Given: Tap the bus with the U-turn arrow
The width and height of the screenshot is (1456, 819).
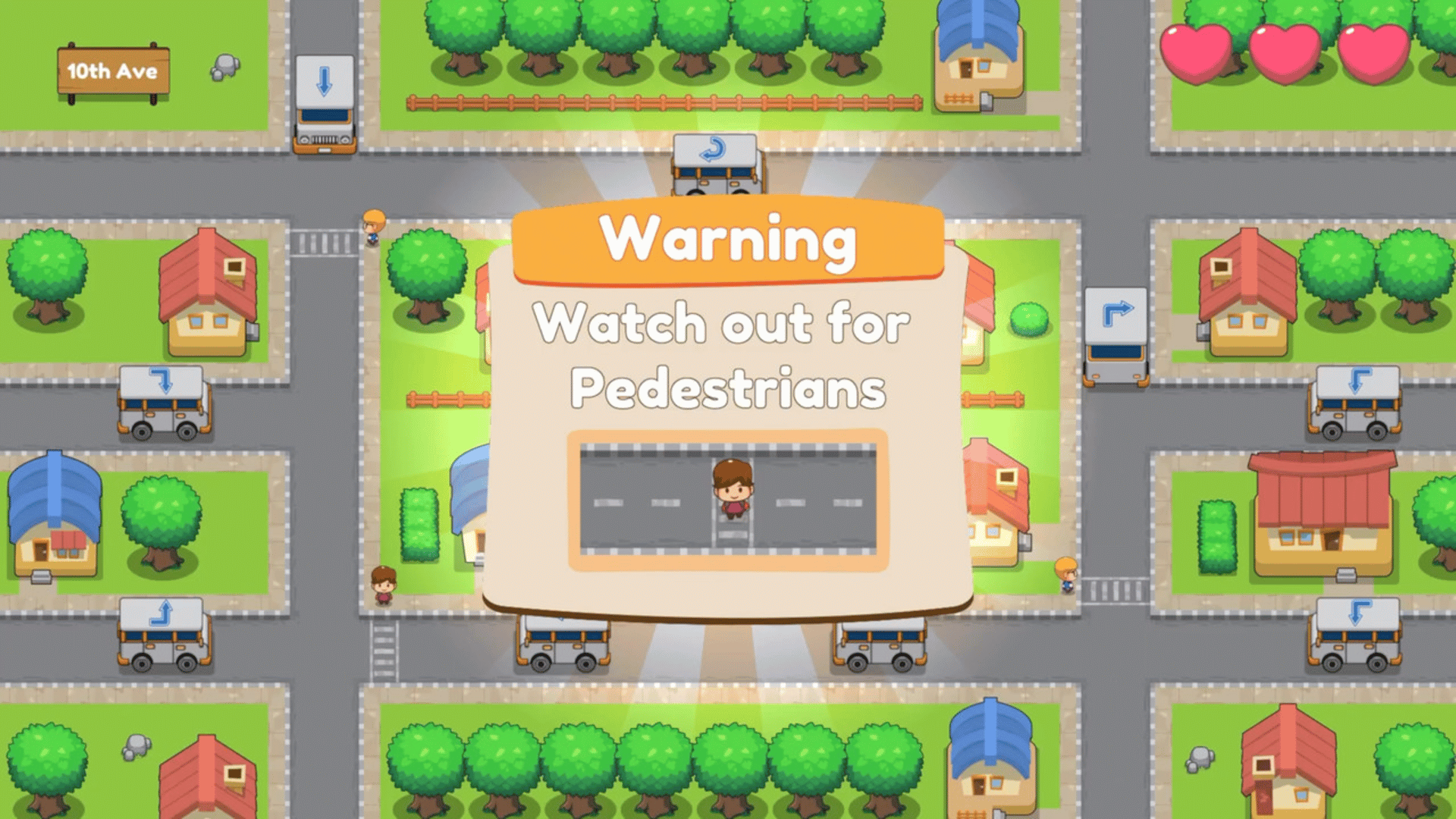Looking at the screenshot, I should (714, 163).
